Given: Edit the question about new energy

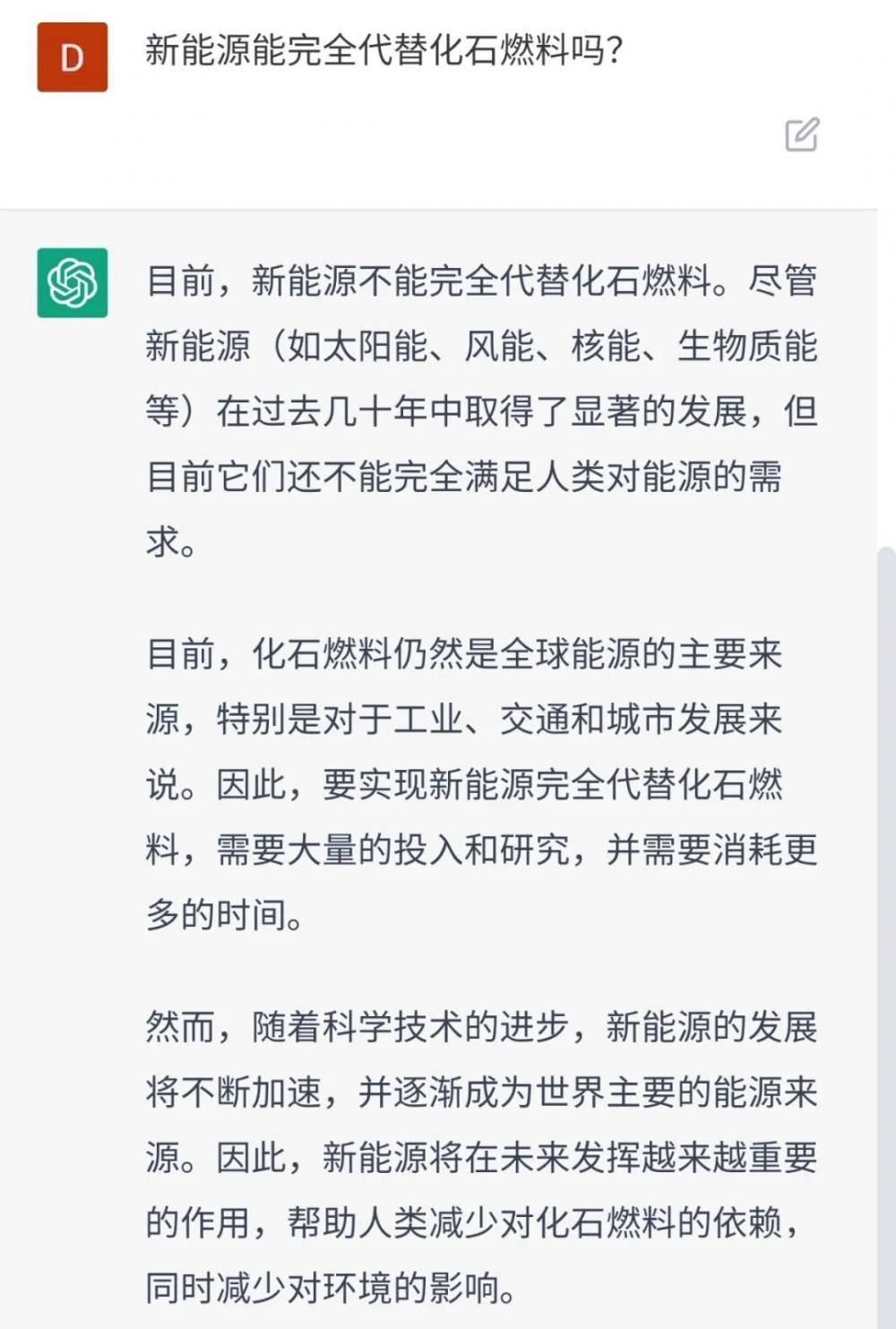Looking at the screenshot, I should pyautogui.click(x=801, y=134).
